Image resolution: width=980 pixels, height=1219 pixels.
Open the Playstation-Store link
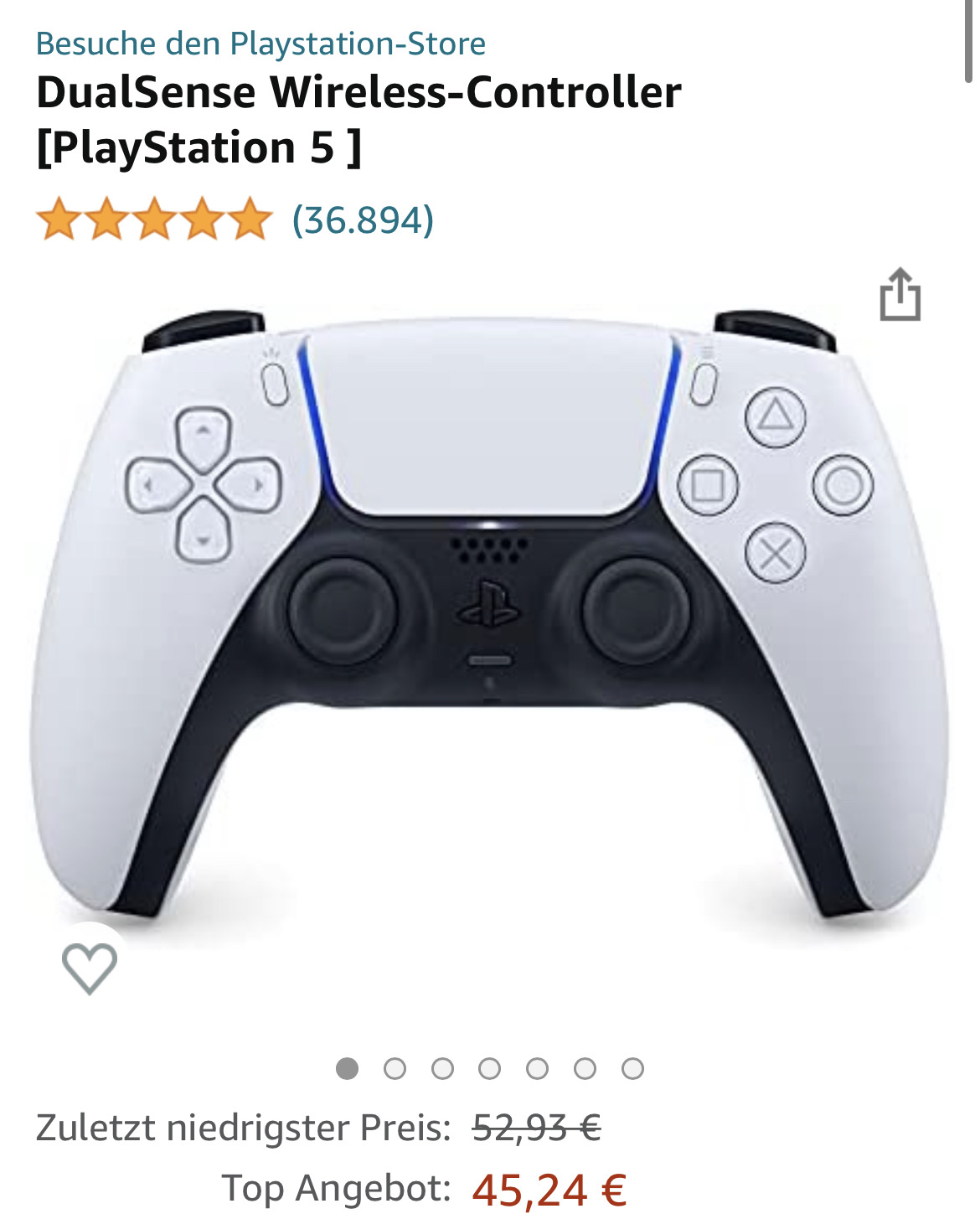(x=260, y=44)
